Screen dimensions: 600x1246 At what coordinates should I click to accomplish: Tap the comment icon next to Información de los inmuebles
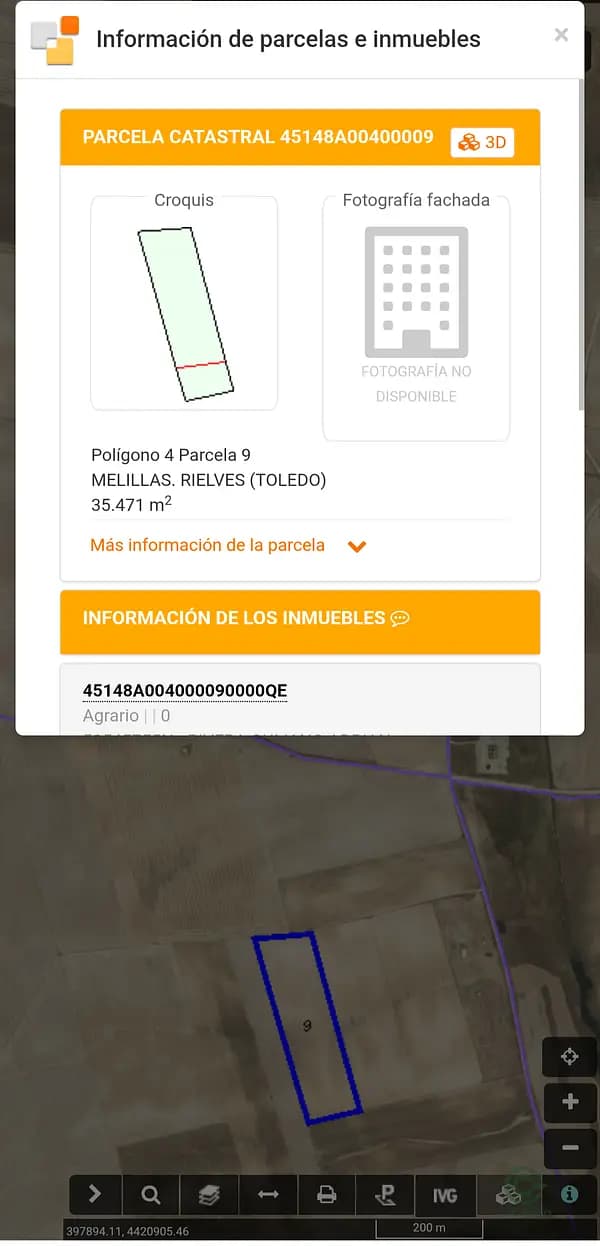coord(400,618)
